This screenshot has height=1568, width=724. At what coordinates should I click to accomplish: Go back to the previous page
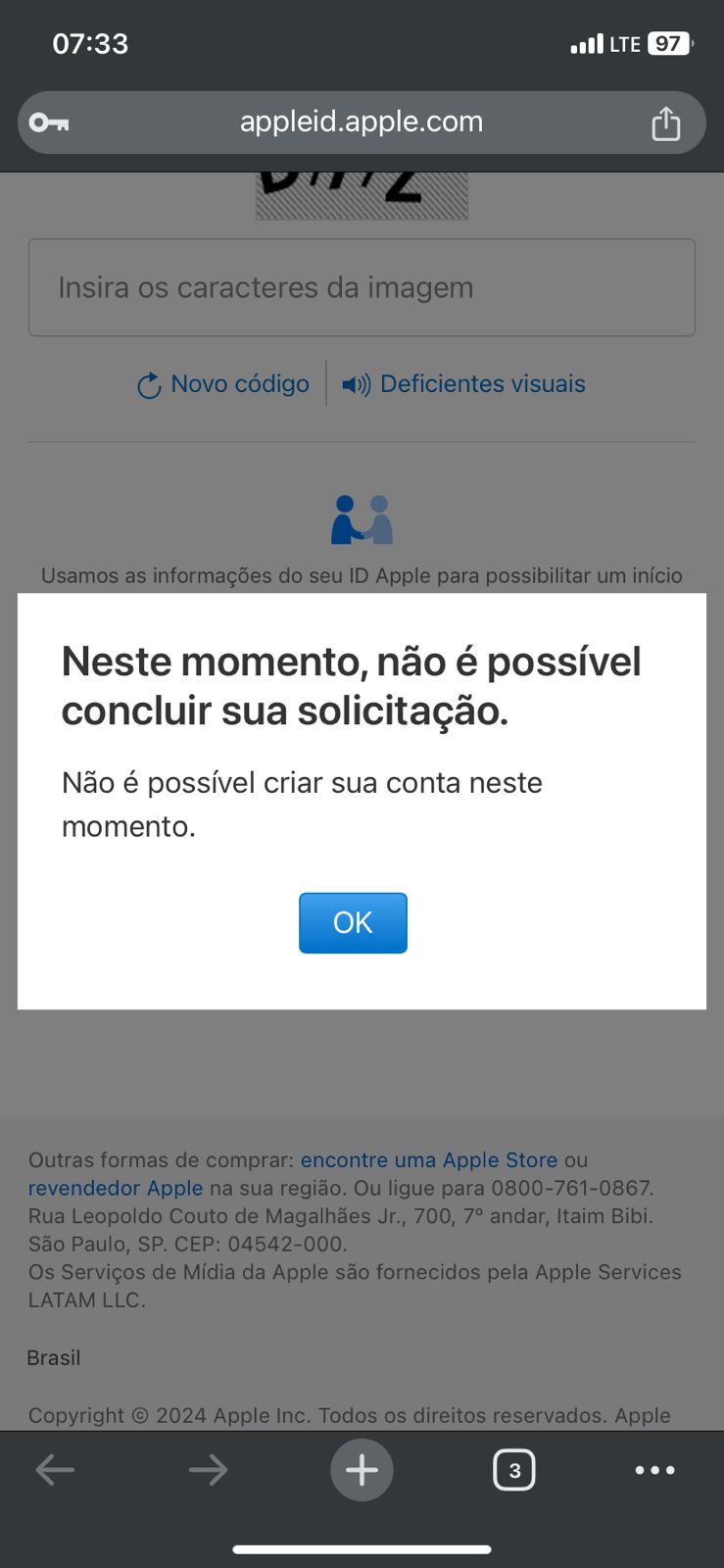pos(55,1469)
